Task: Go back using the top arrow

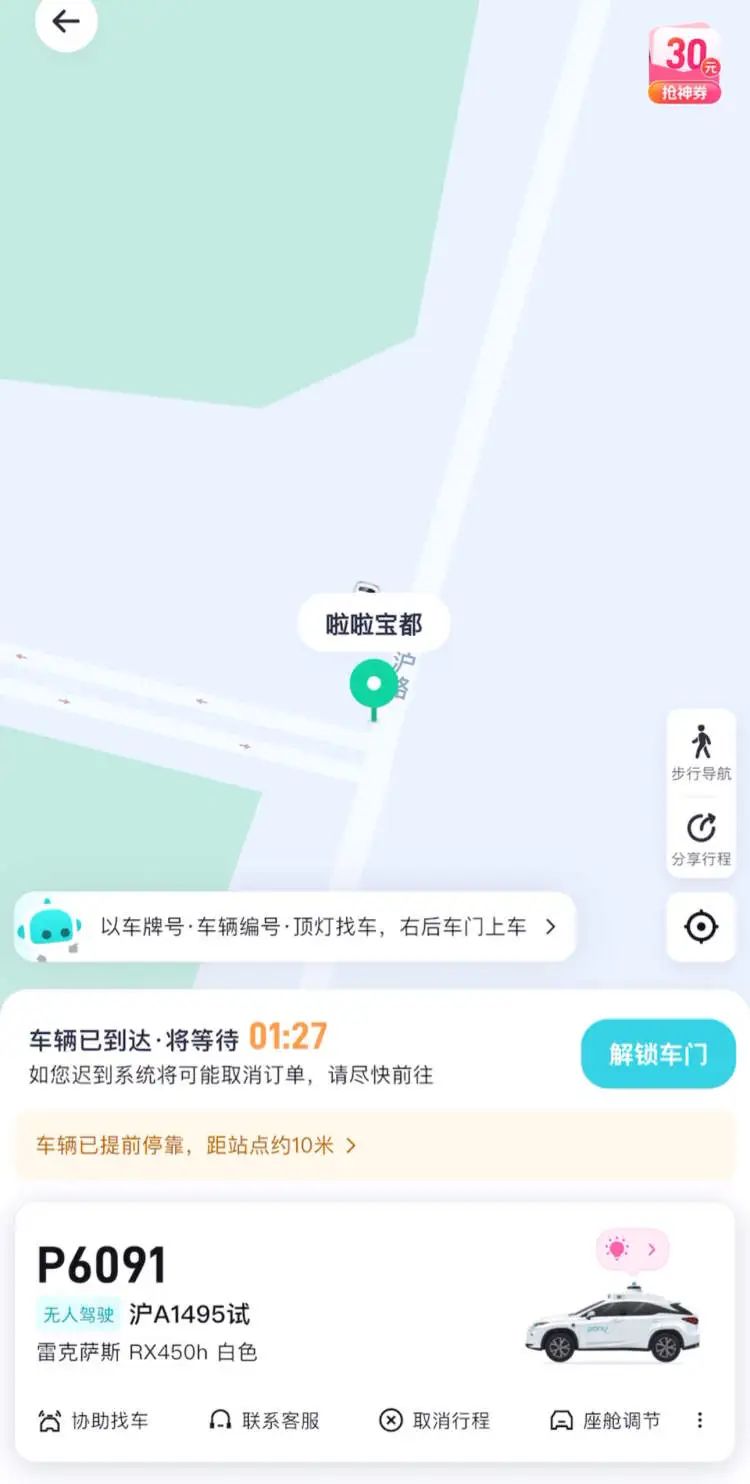Action: 66,21
